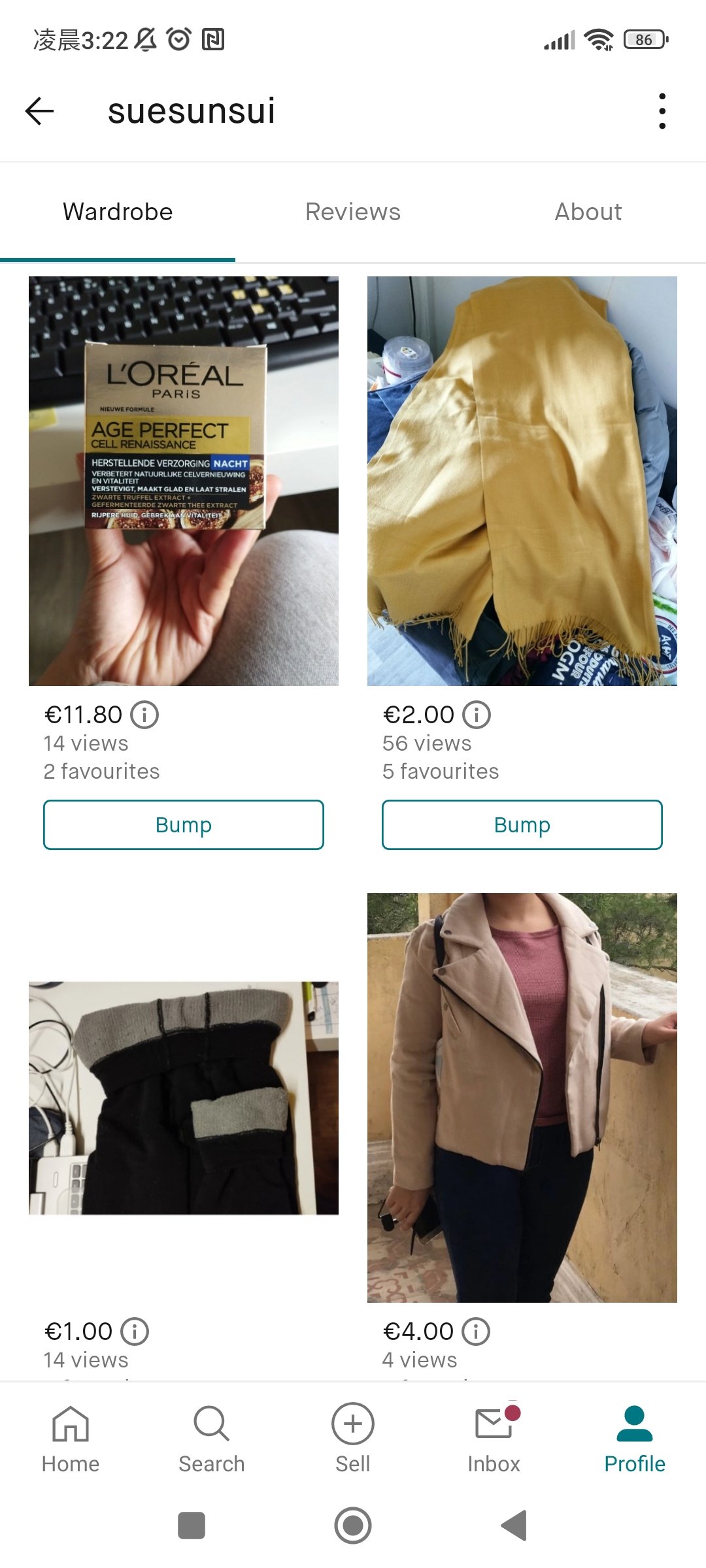Show price info for the €11.80 item

point(144,715)
